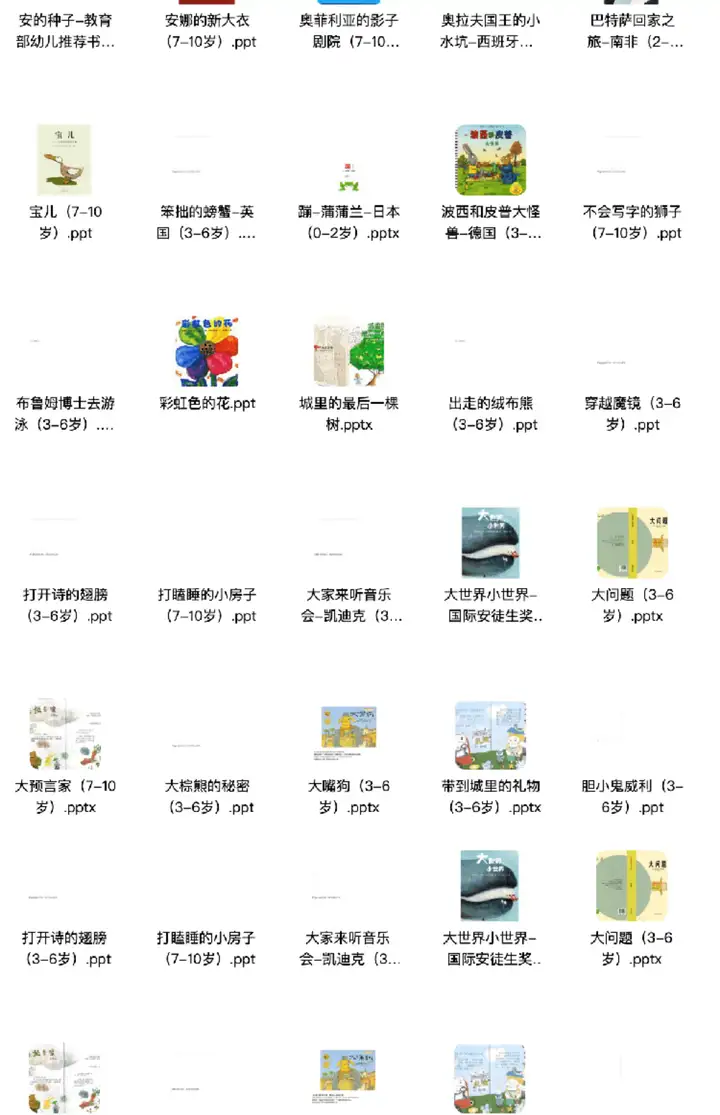
Task: Click the 大世界小世界 whale cover
Action: pos(489,542)
